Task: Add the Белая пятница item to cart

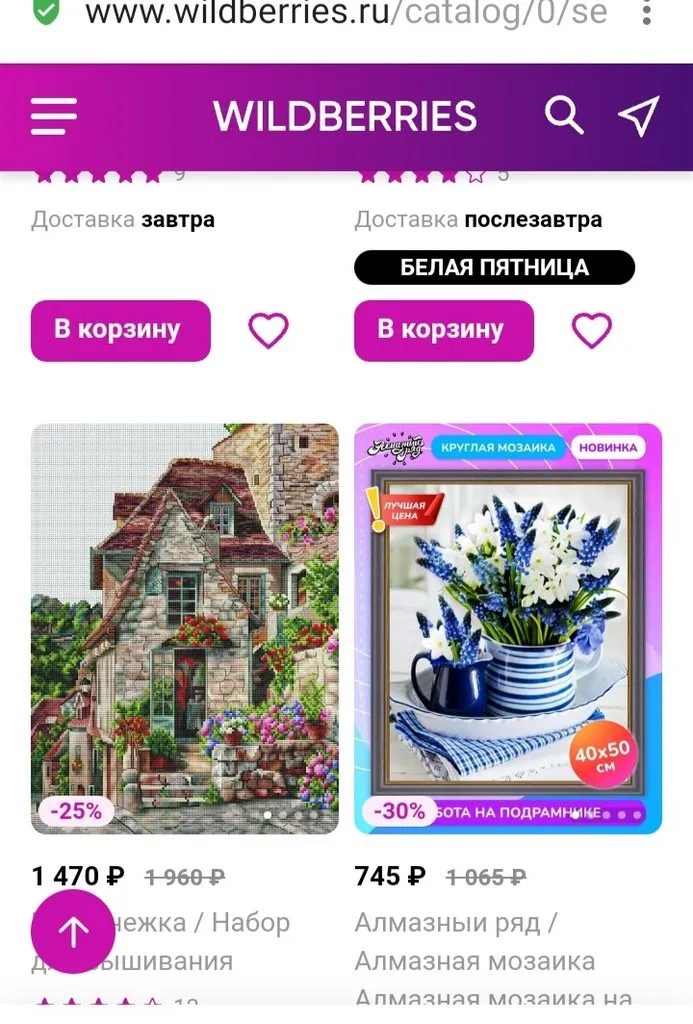Action: point(443,330)
